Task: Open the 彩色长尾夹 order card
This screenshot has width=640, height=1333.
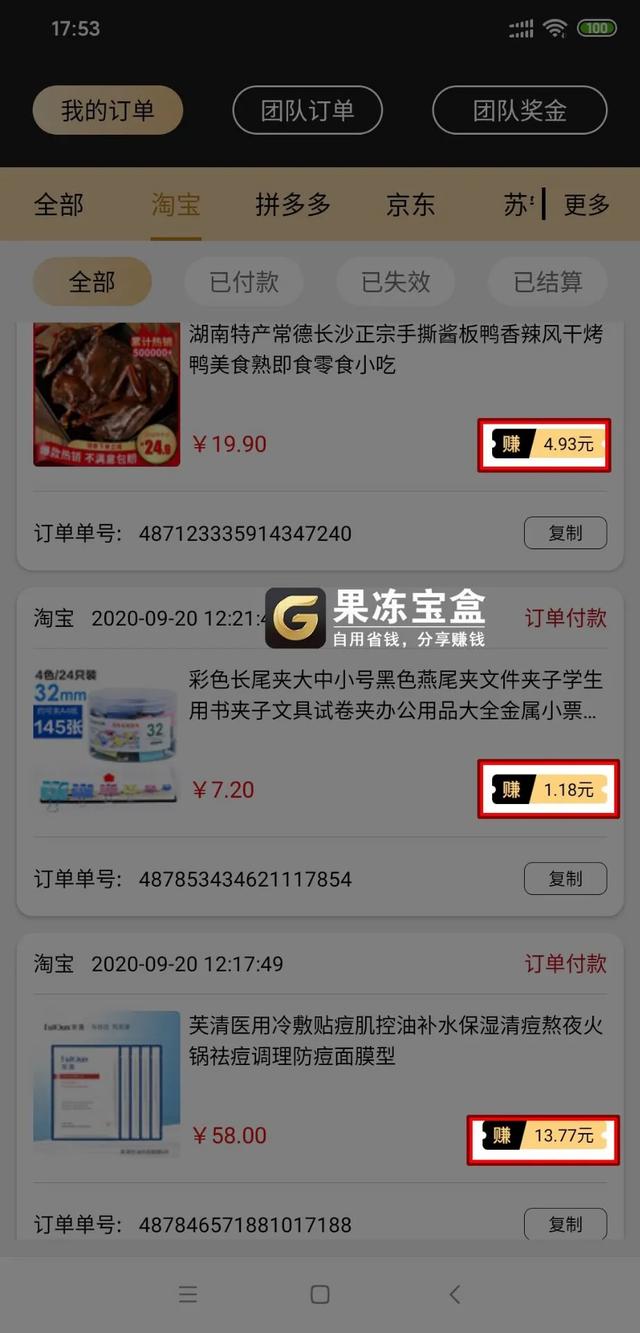Action: point(395,697)
